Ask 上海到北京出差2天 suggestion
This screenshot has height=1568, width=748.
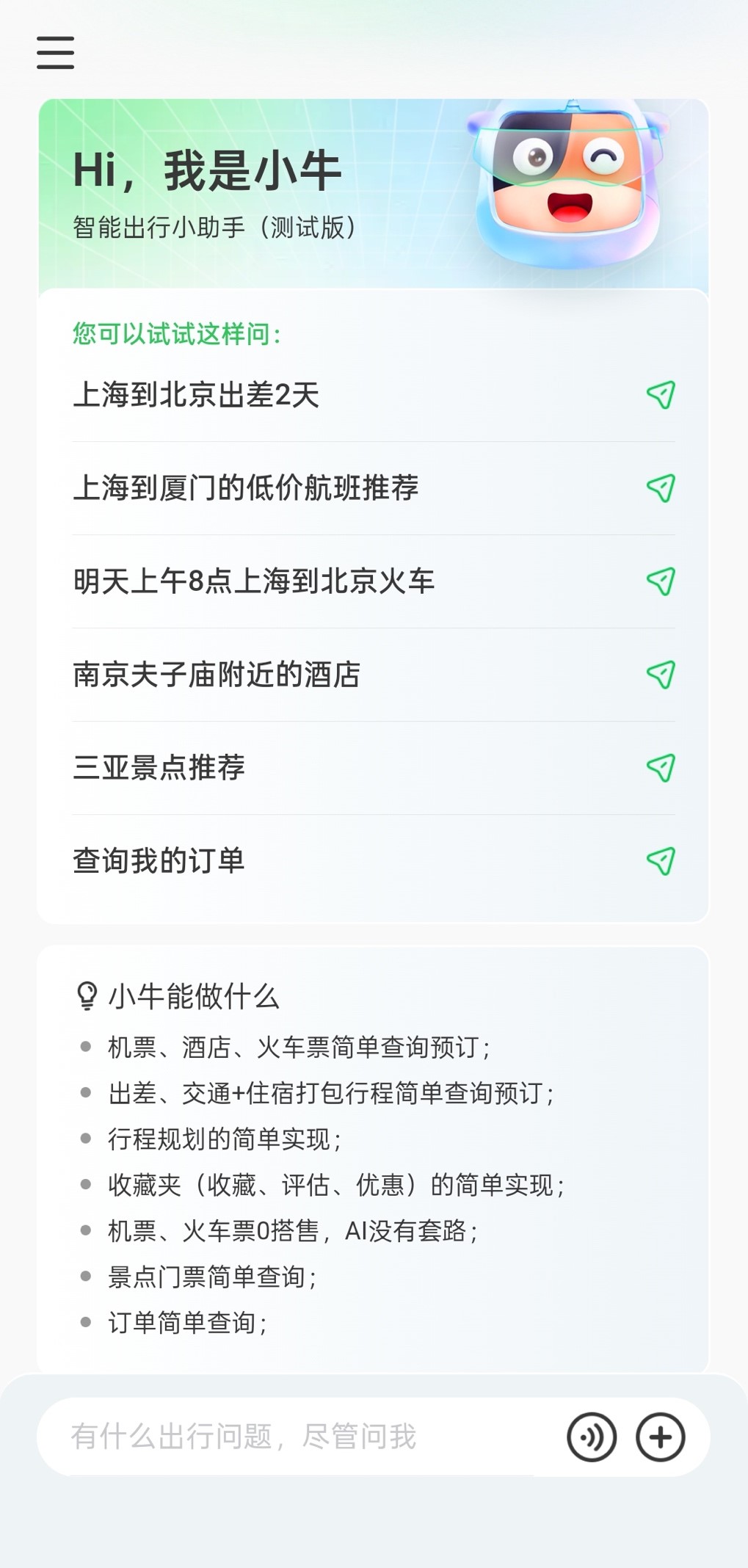point(374,395)
